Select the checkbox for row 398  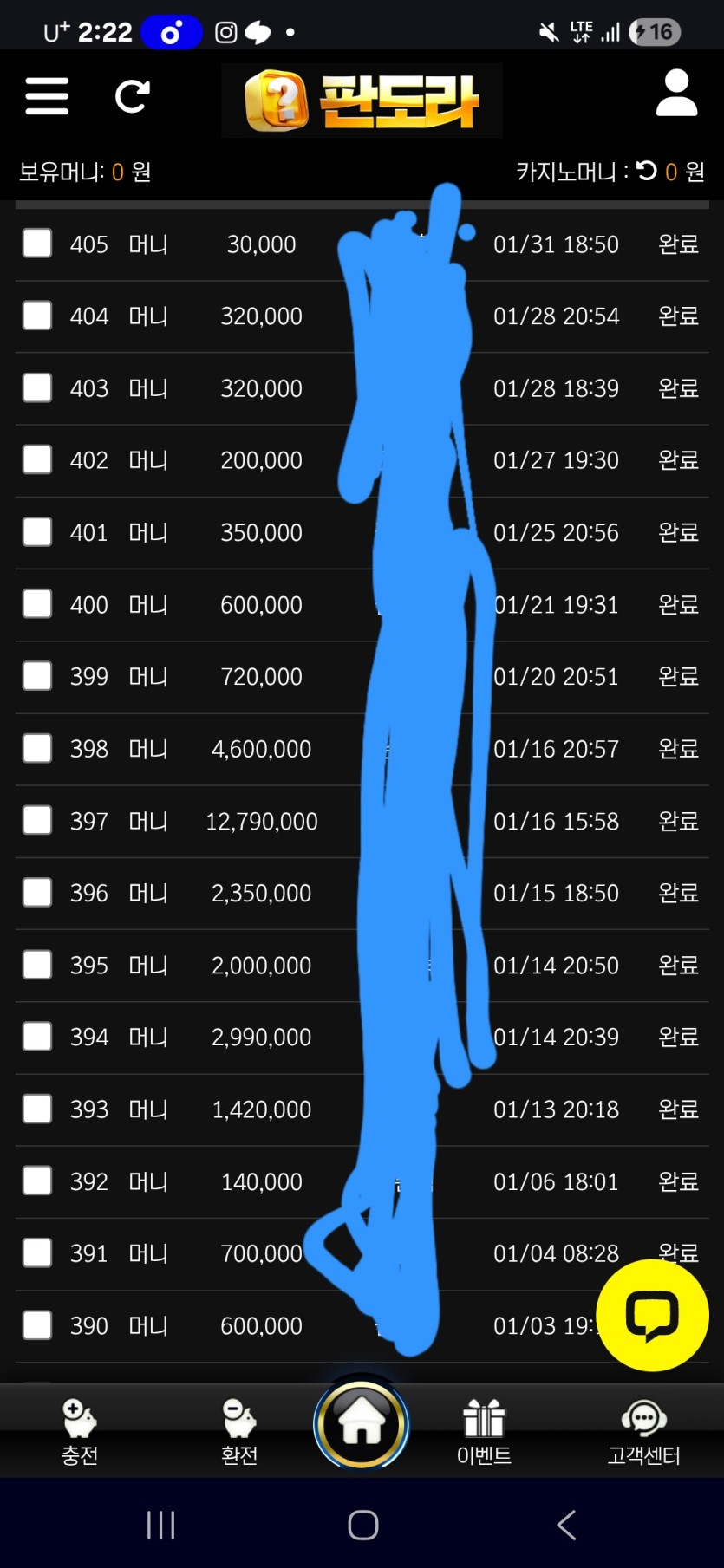(x=37, y=748)
